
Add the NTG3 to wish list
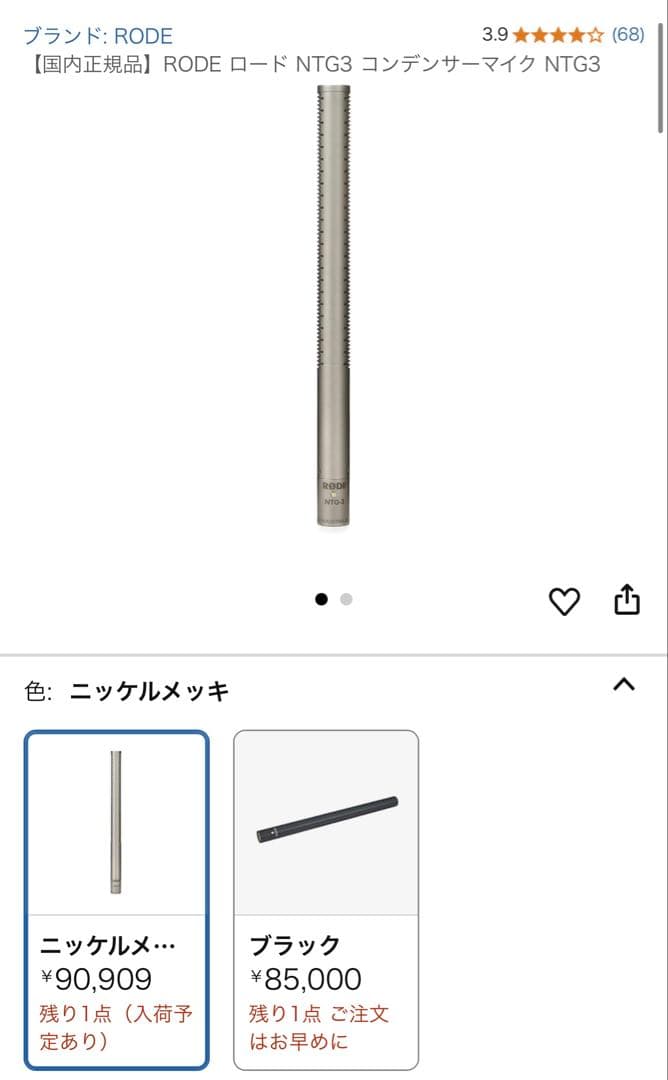[x=565, y=601]
